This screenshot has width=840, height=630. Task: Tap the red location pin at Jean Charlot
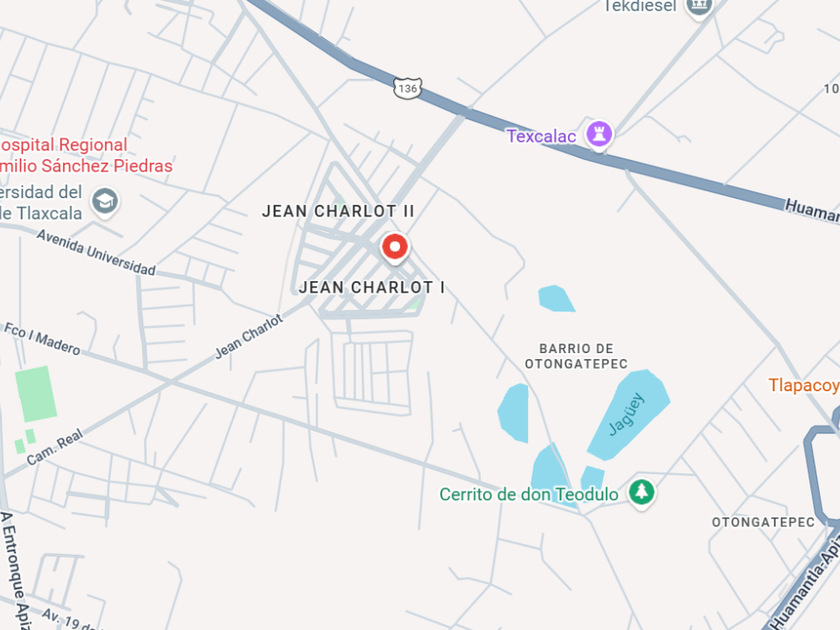click(x=395, y=248)
